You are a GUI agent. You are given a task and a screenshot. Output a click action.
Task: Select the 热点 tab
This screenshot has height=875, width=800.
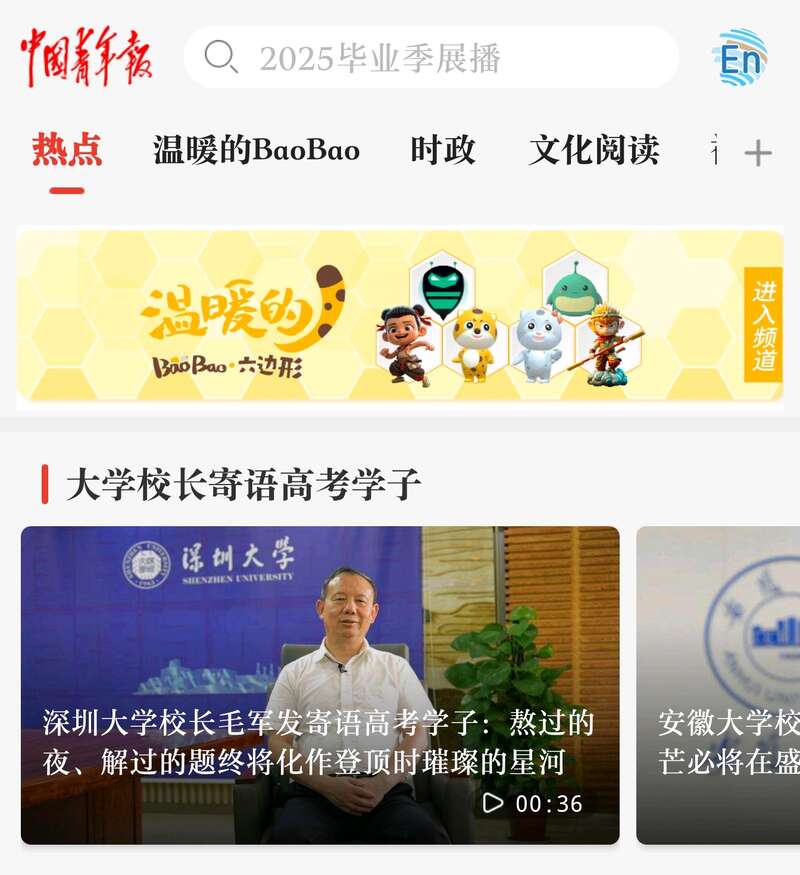[x=67, y=150]
